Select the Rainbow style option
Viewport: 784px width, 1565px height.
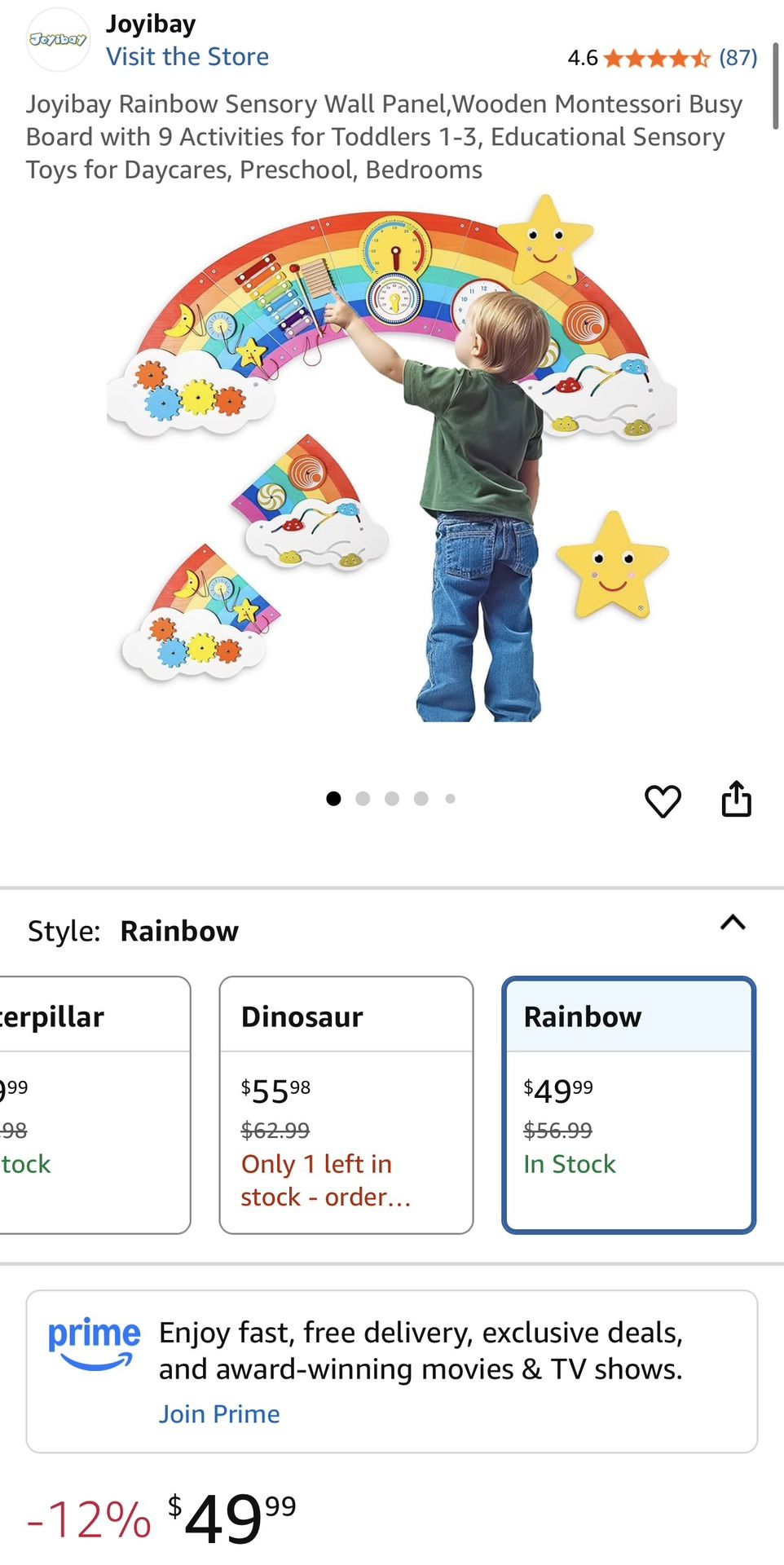coord(628,1104)
